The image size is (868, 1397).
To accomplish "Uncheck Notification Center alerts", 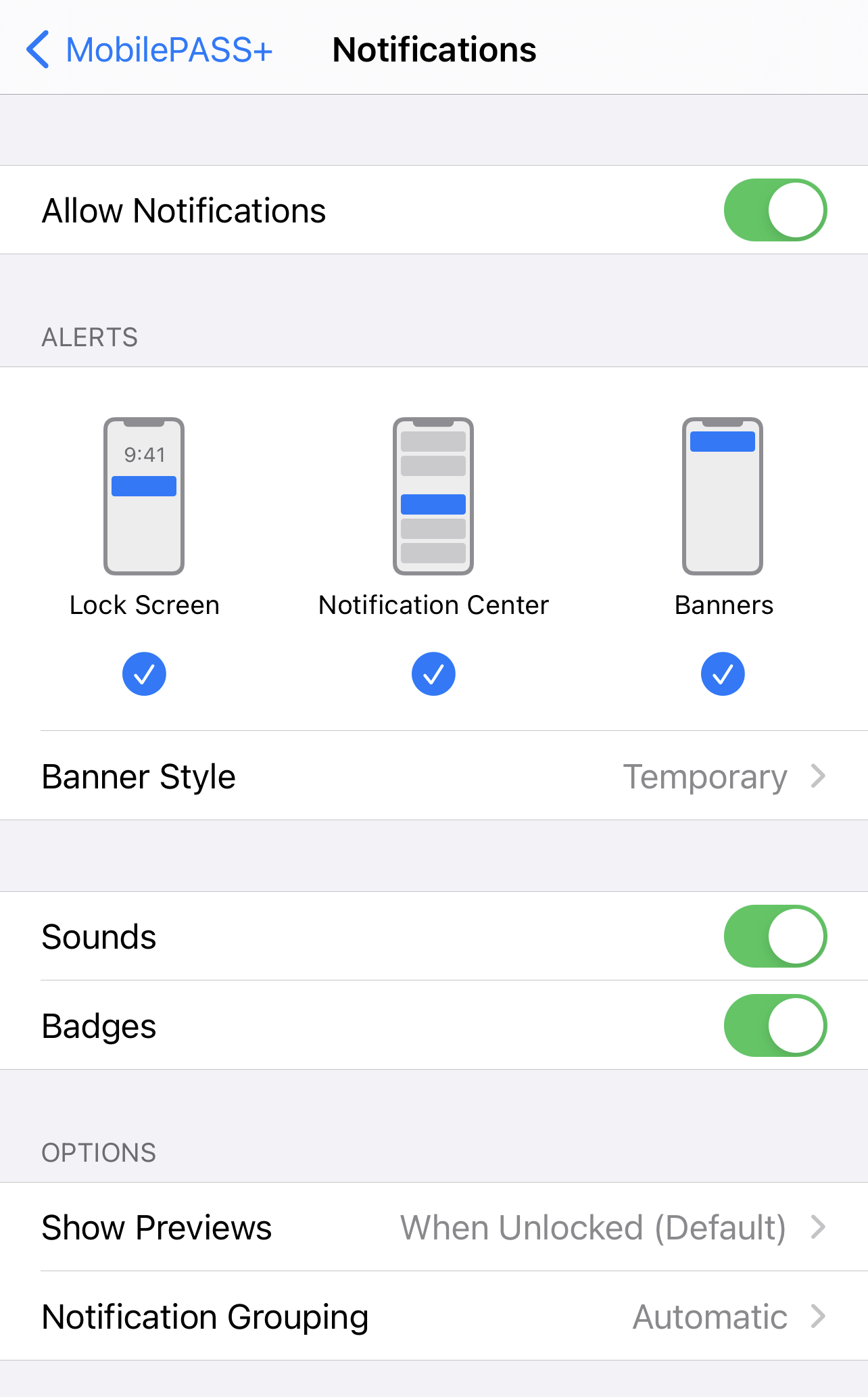I will pos(433,673).
